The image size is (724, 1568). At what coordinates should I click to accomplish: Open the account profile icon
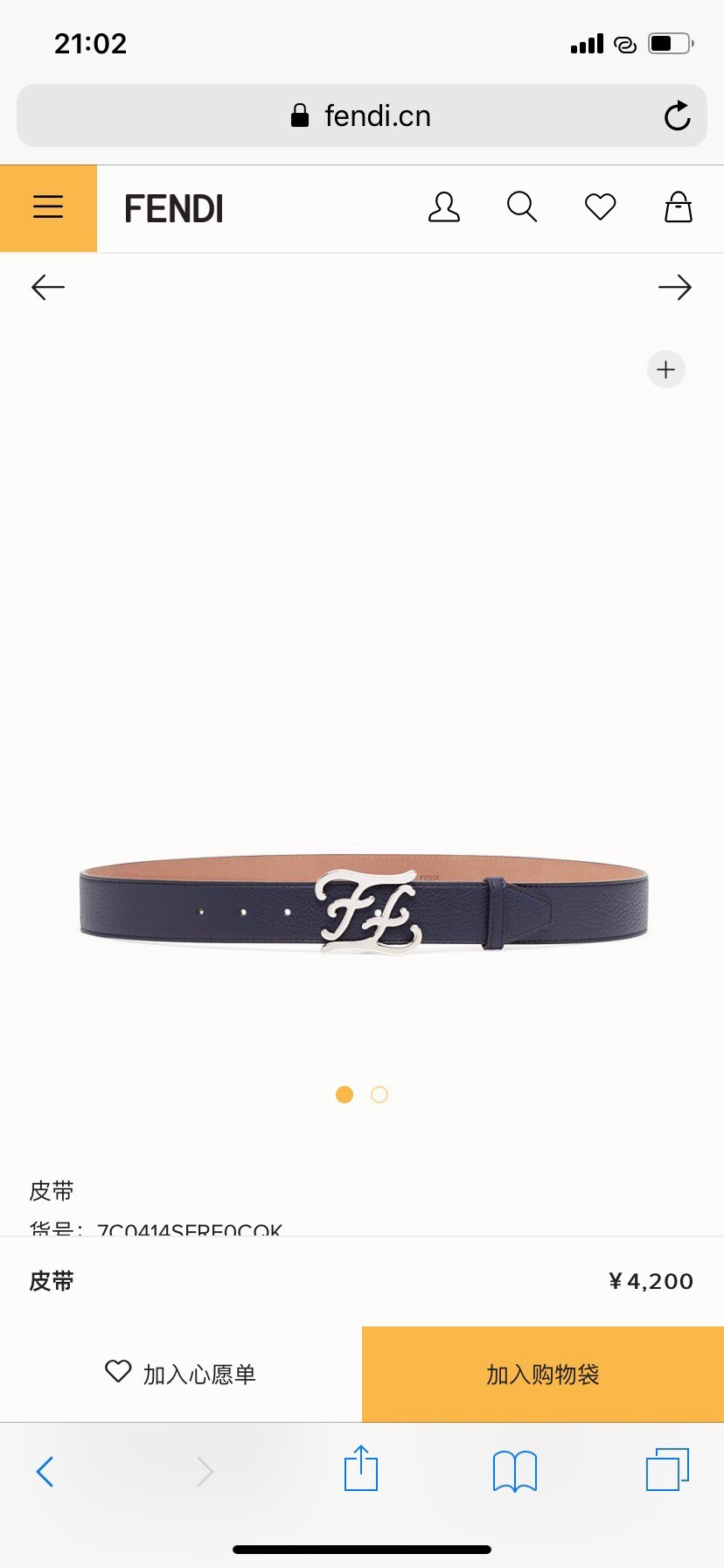(x=444, y=207)
